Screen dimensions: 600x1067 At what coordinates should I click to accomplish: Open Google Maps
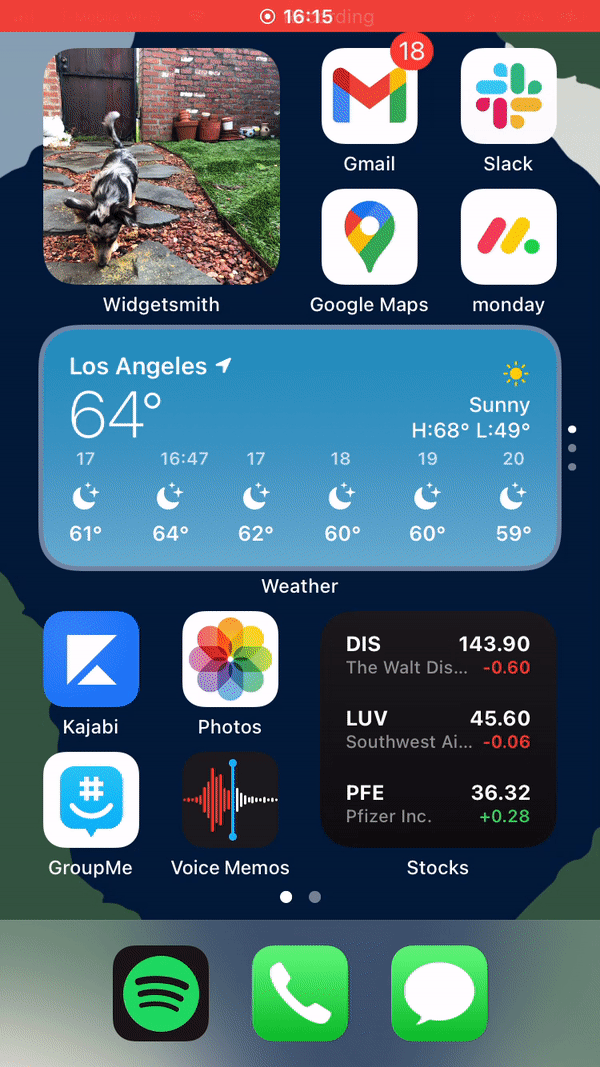369,237
